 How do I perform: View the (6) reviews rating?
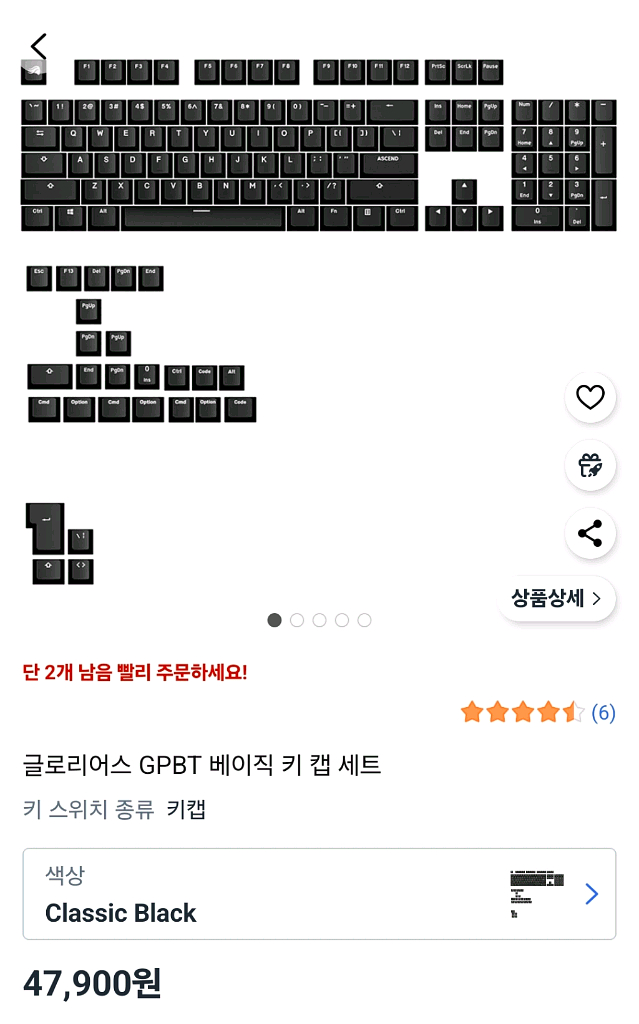click(x=538, y=713)
